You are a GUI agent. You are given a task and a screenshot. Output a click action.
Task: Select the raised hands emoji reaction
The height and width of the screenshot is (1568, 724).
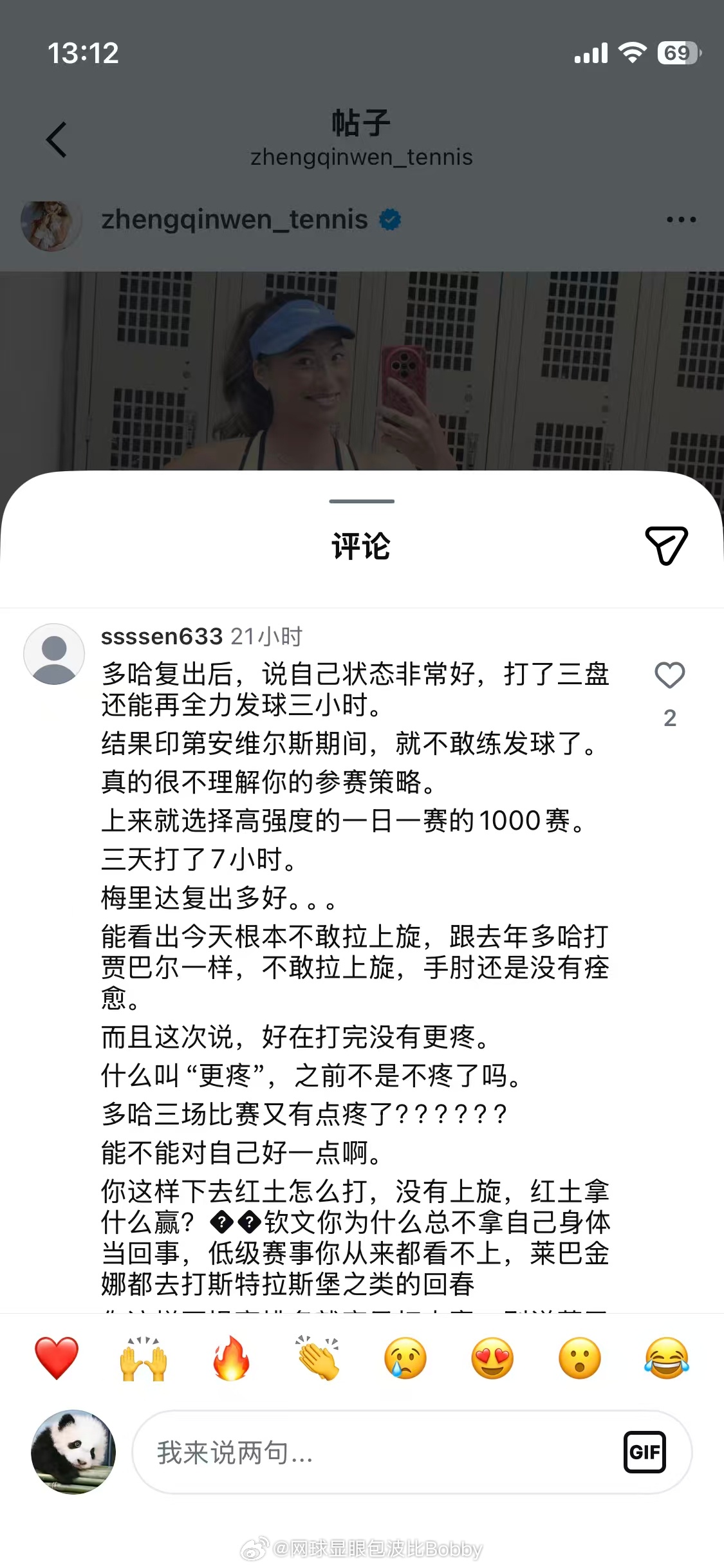pyautogui.click(x=144, y=1358)
